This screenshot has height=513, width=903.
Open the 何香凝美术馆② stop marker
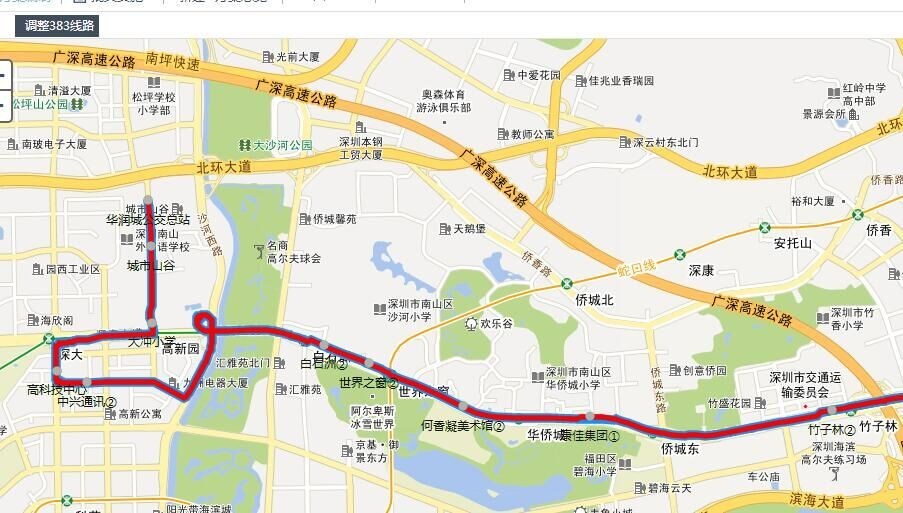point(464,405)
